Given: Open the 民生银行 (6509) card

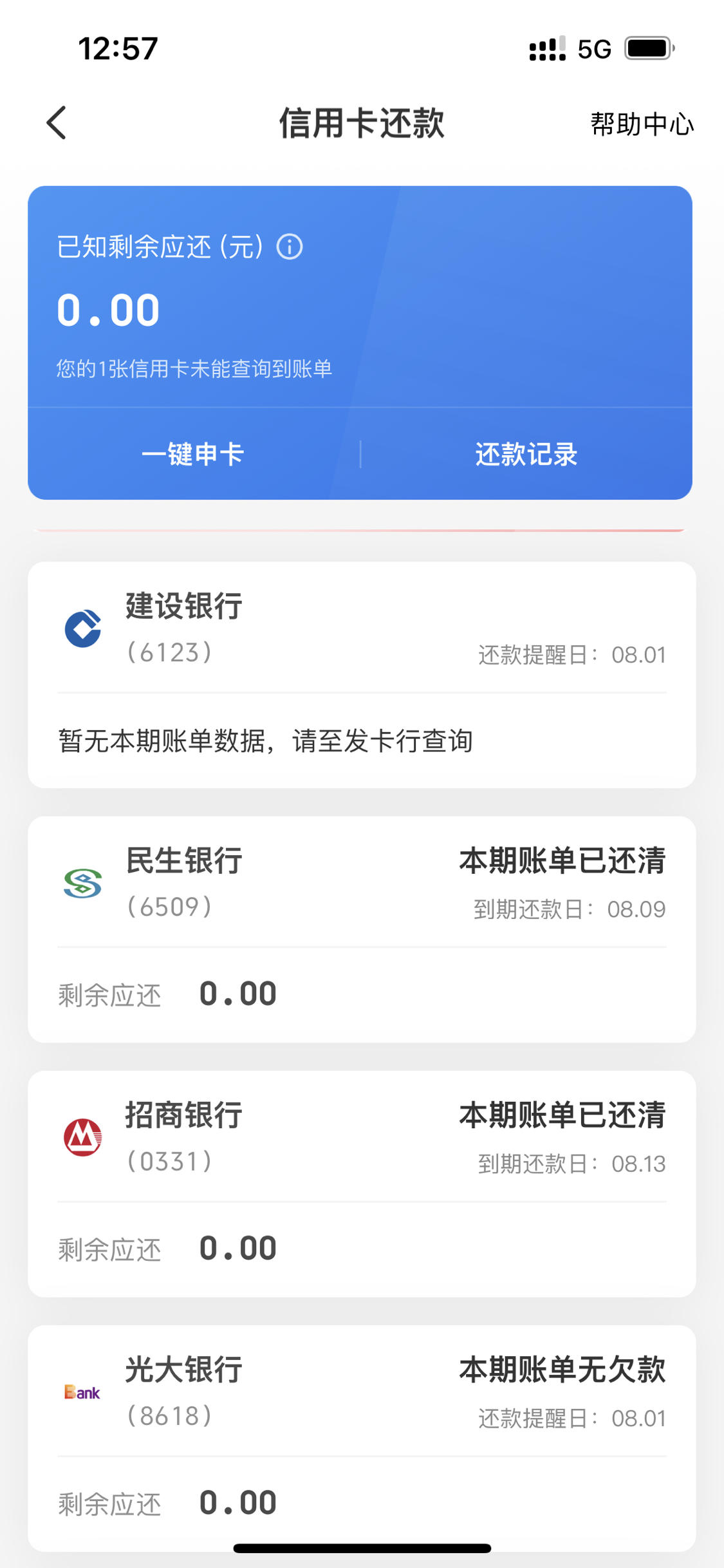Looking at the screenshot, I should pyautogui.click(x=362, y=929).
